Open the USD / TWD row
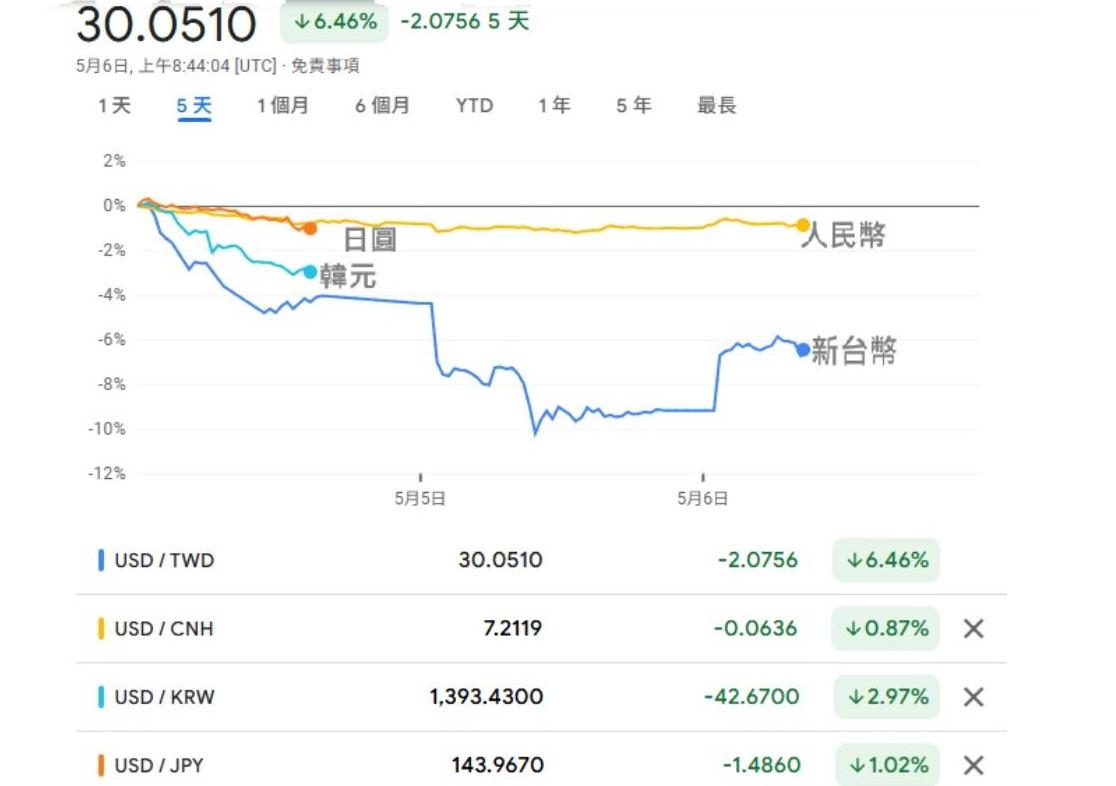 click(165, 560)
